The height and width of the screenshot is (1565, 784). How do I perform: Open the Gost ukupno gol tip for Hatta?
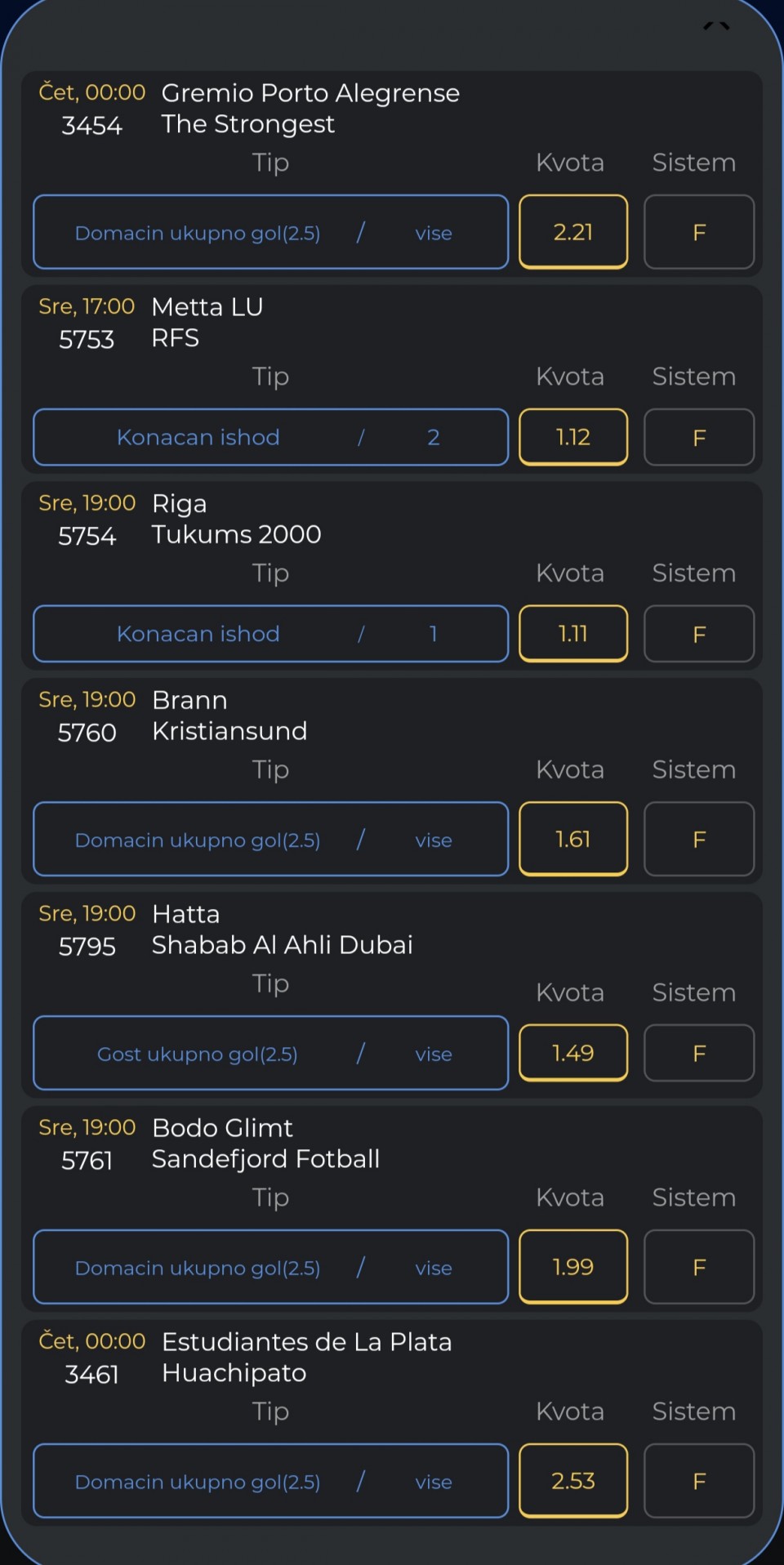[270, 1053]
